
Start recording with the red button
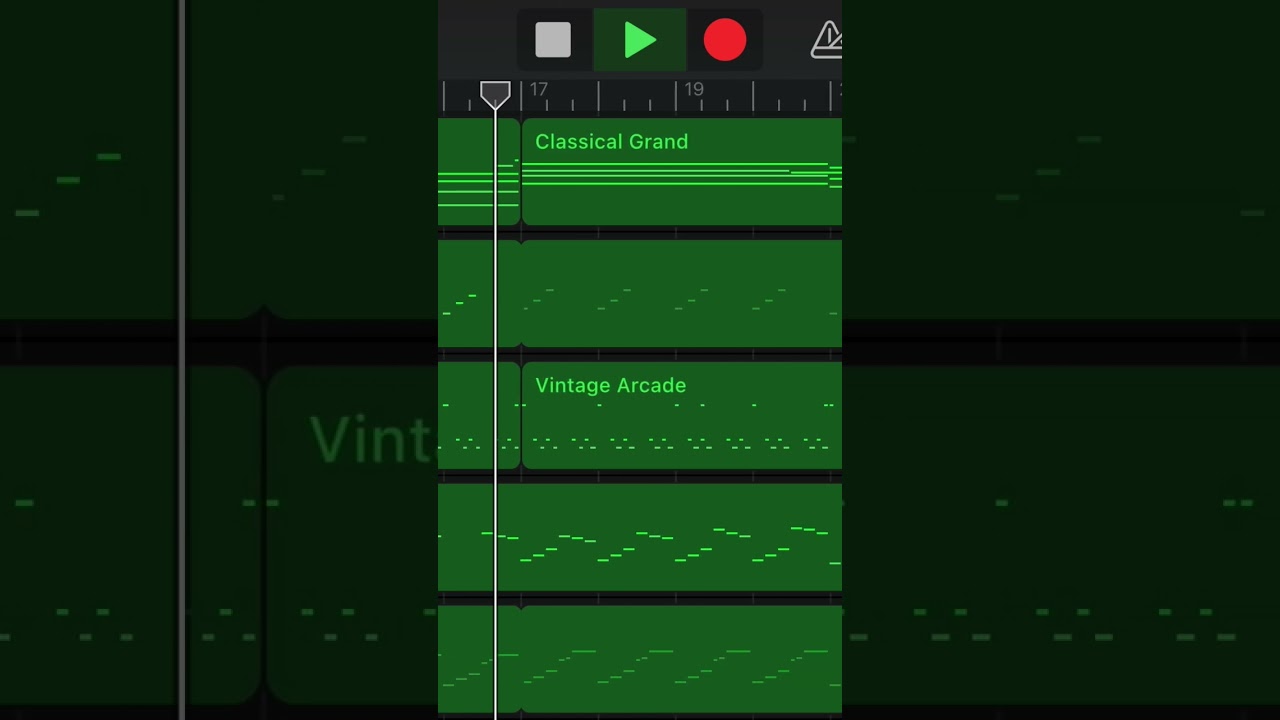point(724,41)
